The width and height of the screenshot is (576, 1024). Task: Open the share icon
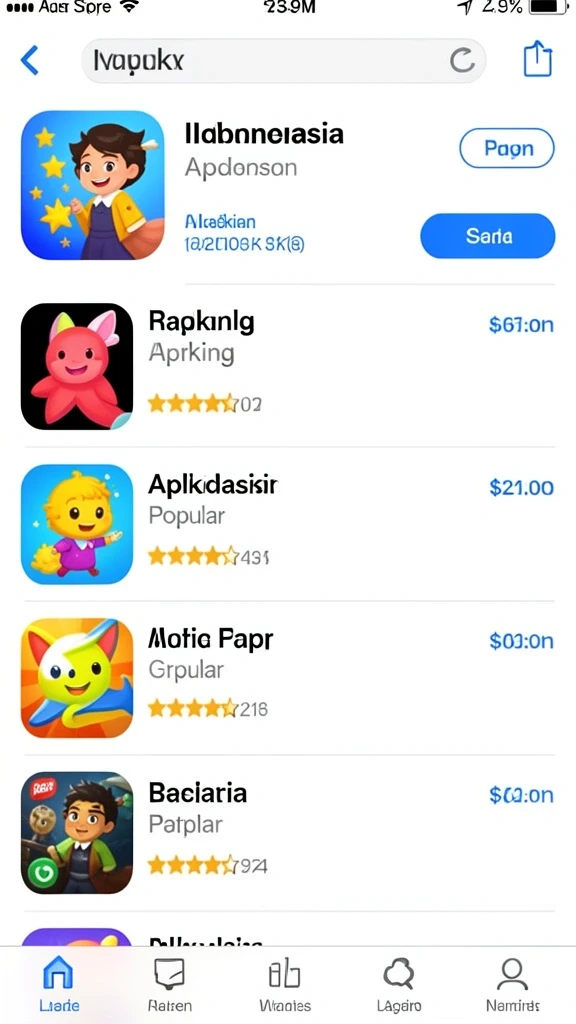(538, 59)
